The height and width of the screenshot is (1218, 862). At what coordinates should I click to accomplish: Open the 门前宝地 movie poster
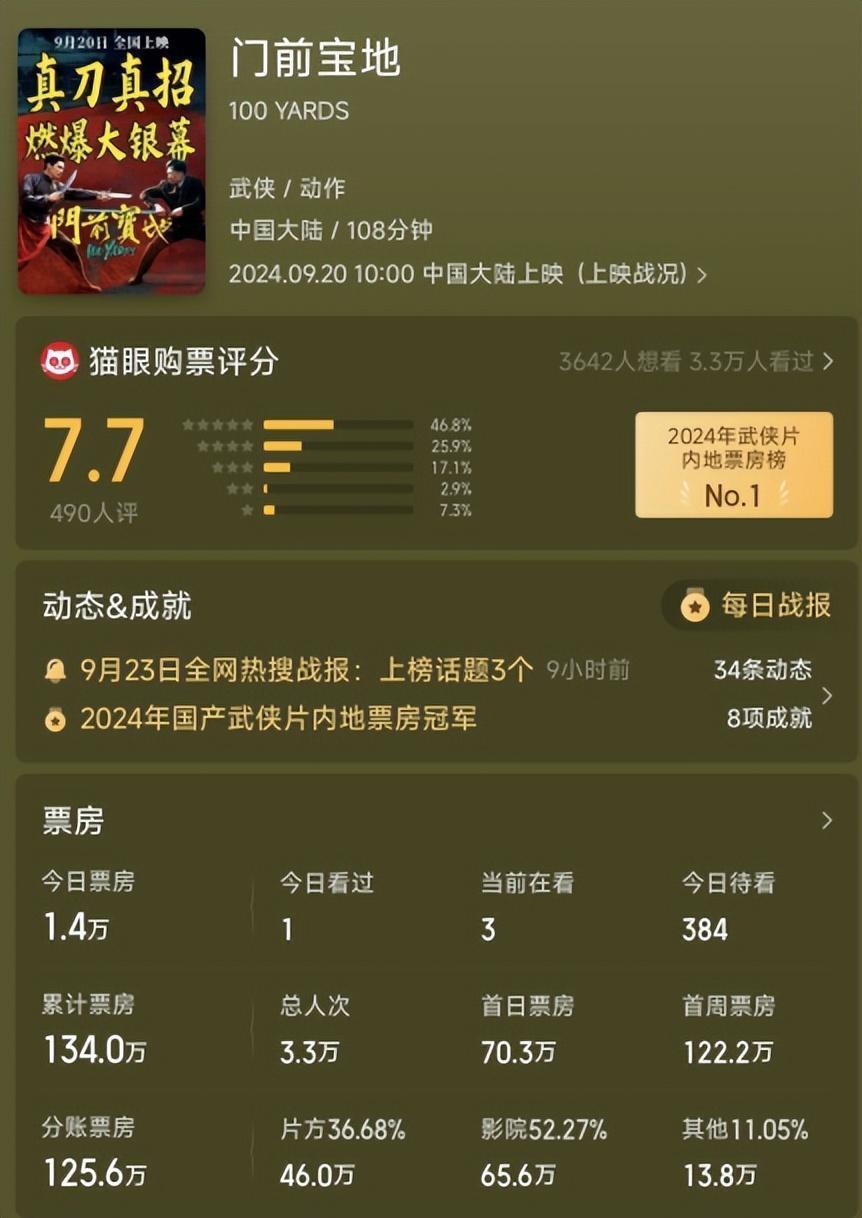pos(111,160)
